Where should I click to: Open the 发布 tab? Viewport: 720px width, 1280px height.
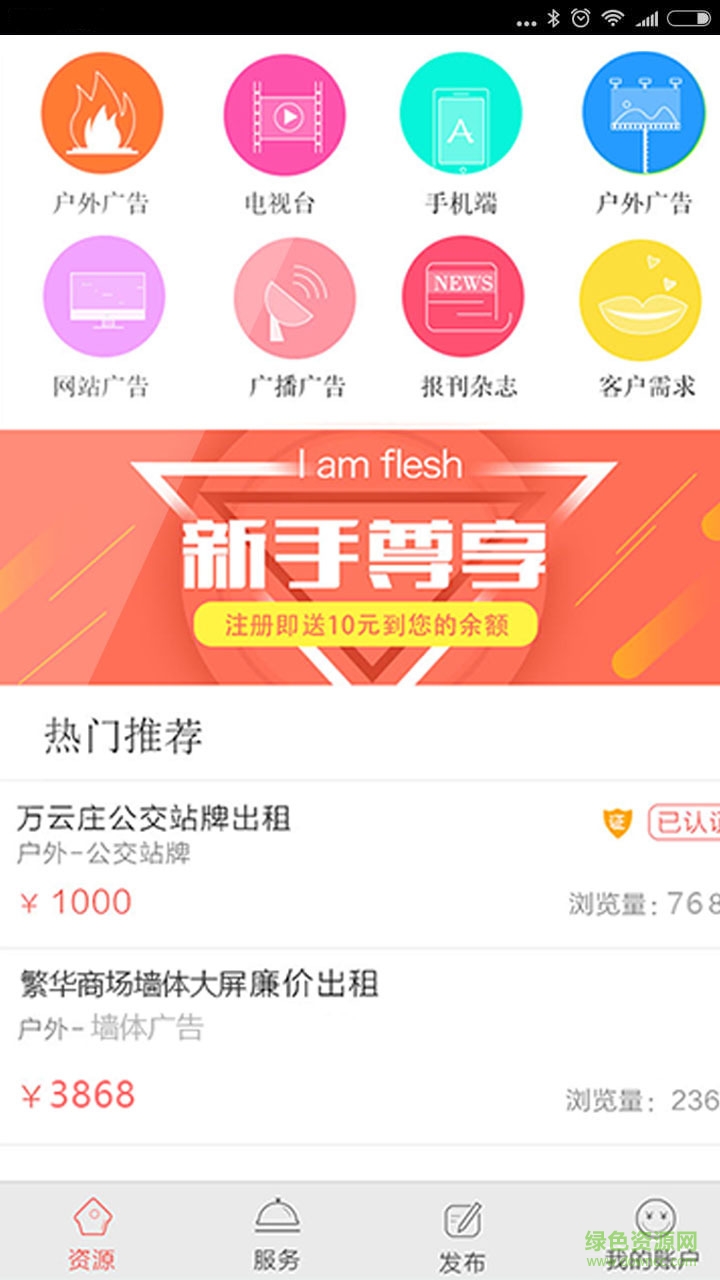(x=462, y=1233)
